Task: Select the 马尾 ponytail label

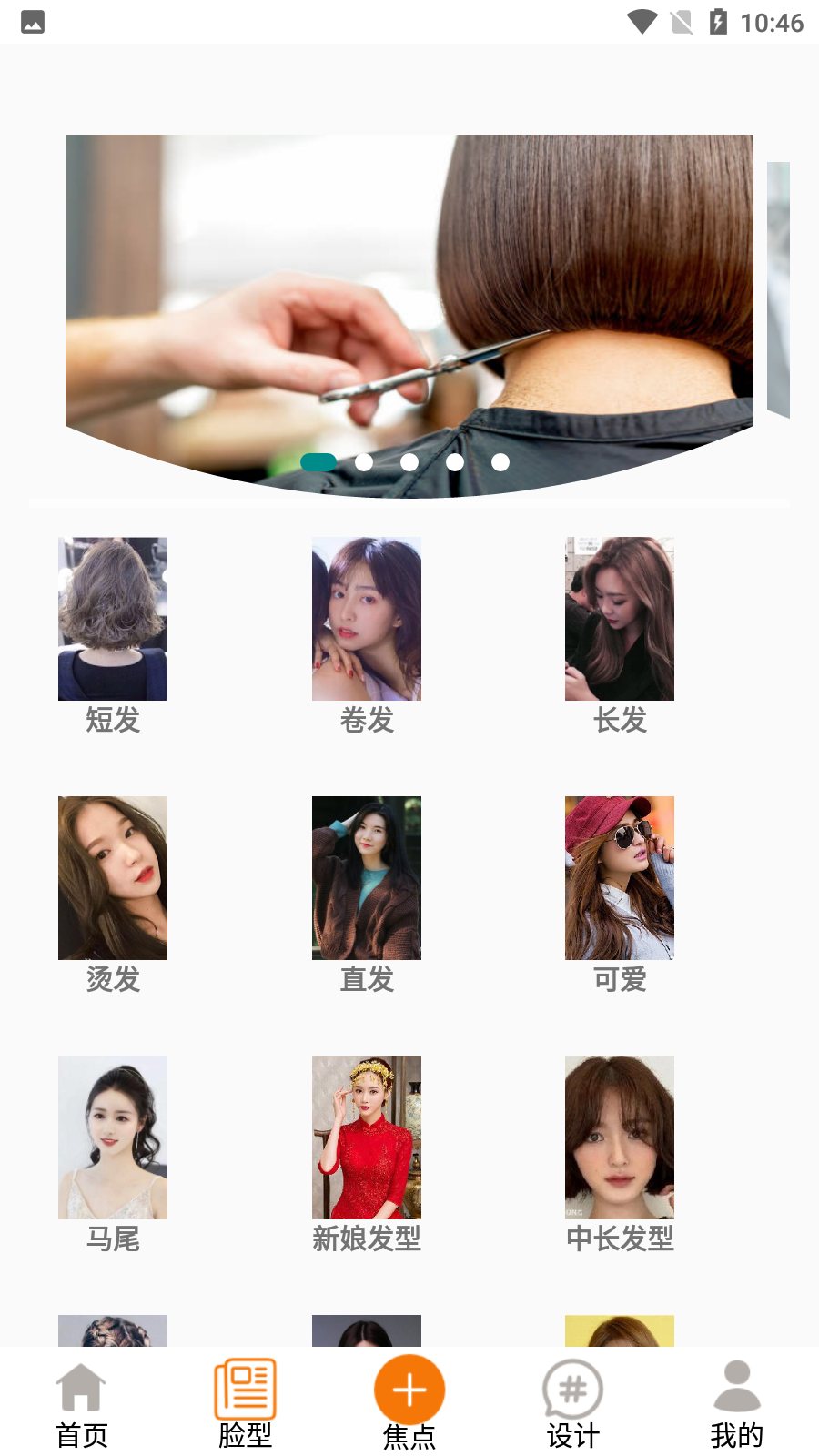Action: (x=112, y=1239)
